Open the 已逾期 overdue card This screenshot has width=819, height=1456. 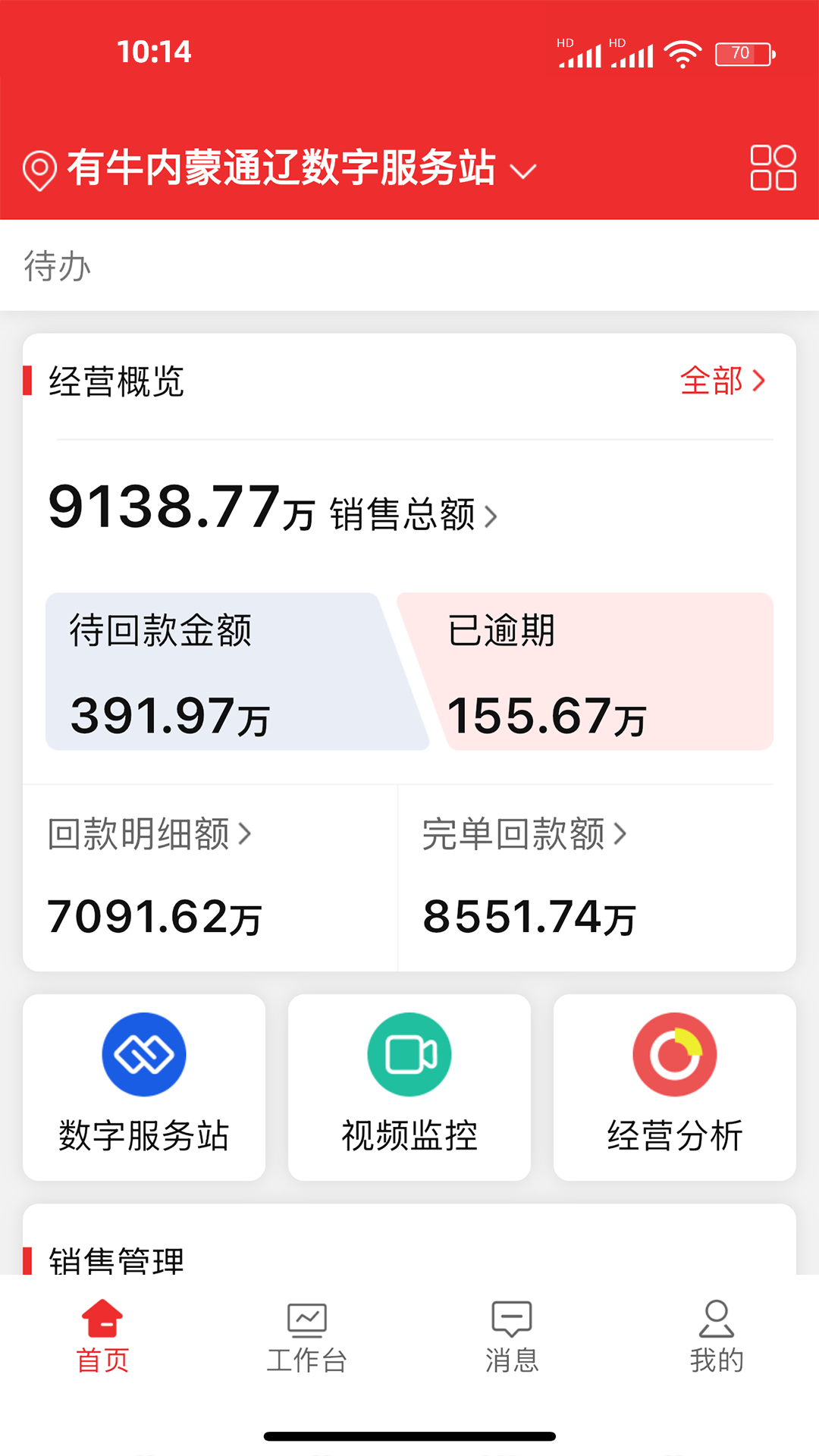click(585, 671)
